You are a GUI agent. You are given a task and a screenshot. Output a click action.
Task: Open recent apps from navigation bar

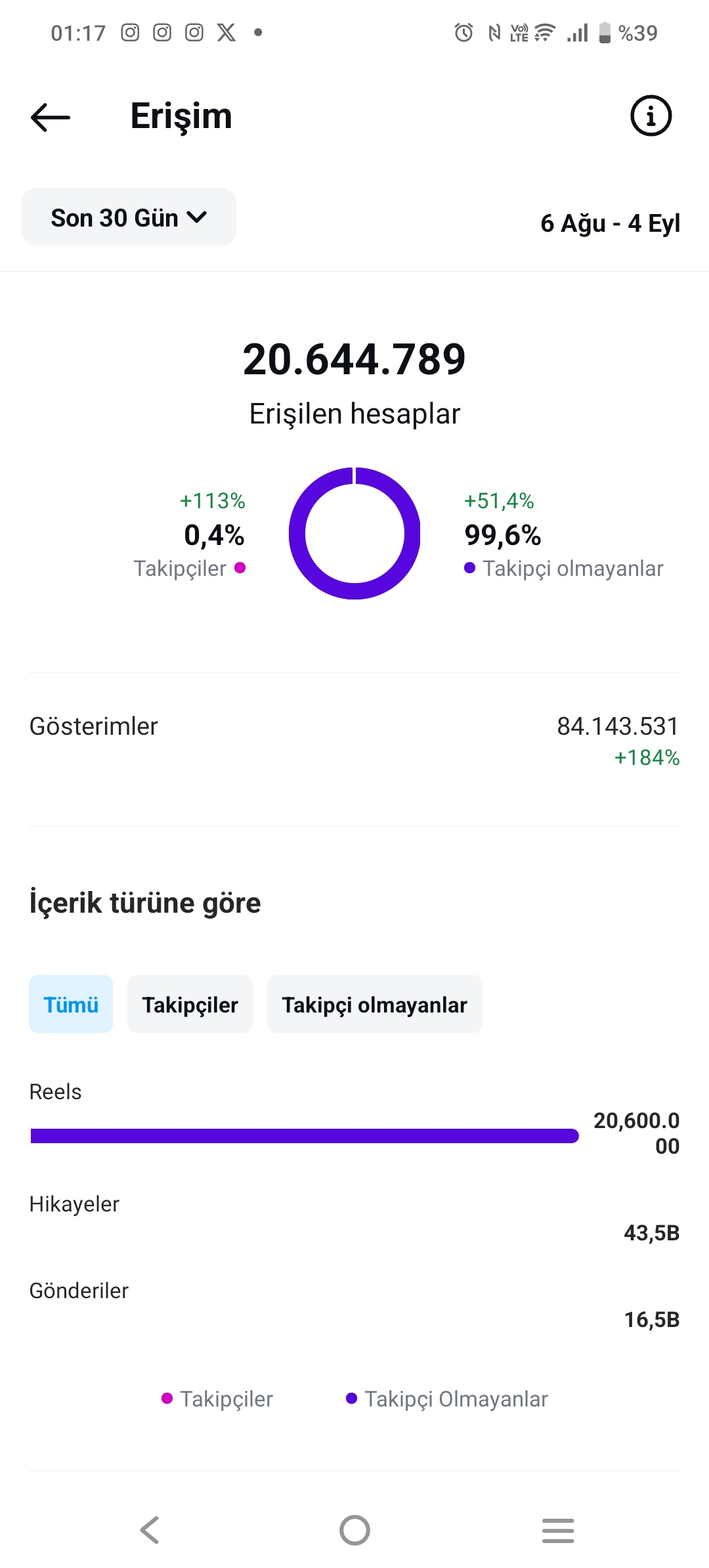pos(558,1530)
